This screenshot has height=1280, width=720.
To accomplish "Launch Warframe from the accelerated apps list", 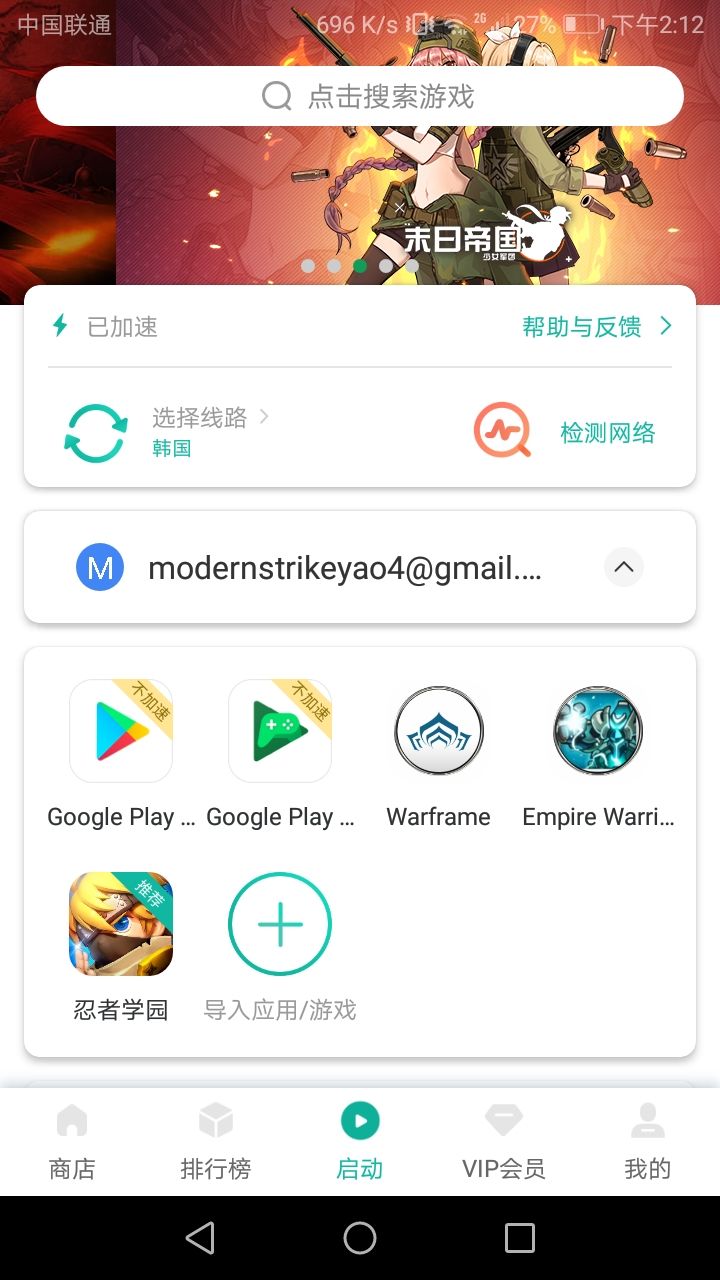I will pos(438,730).
